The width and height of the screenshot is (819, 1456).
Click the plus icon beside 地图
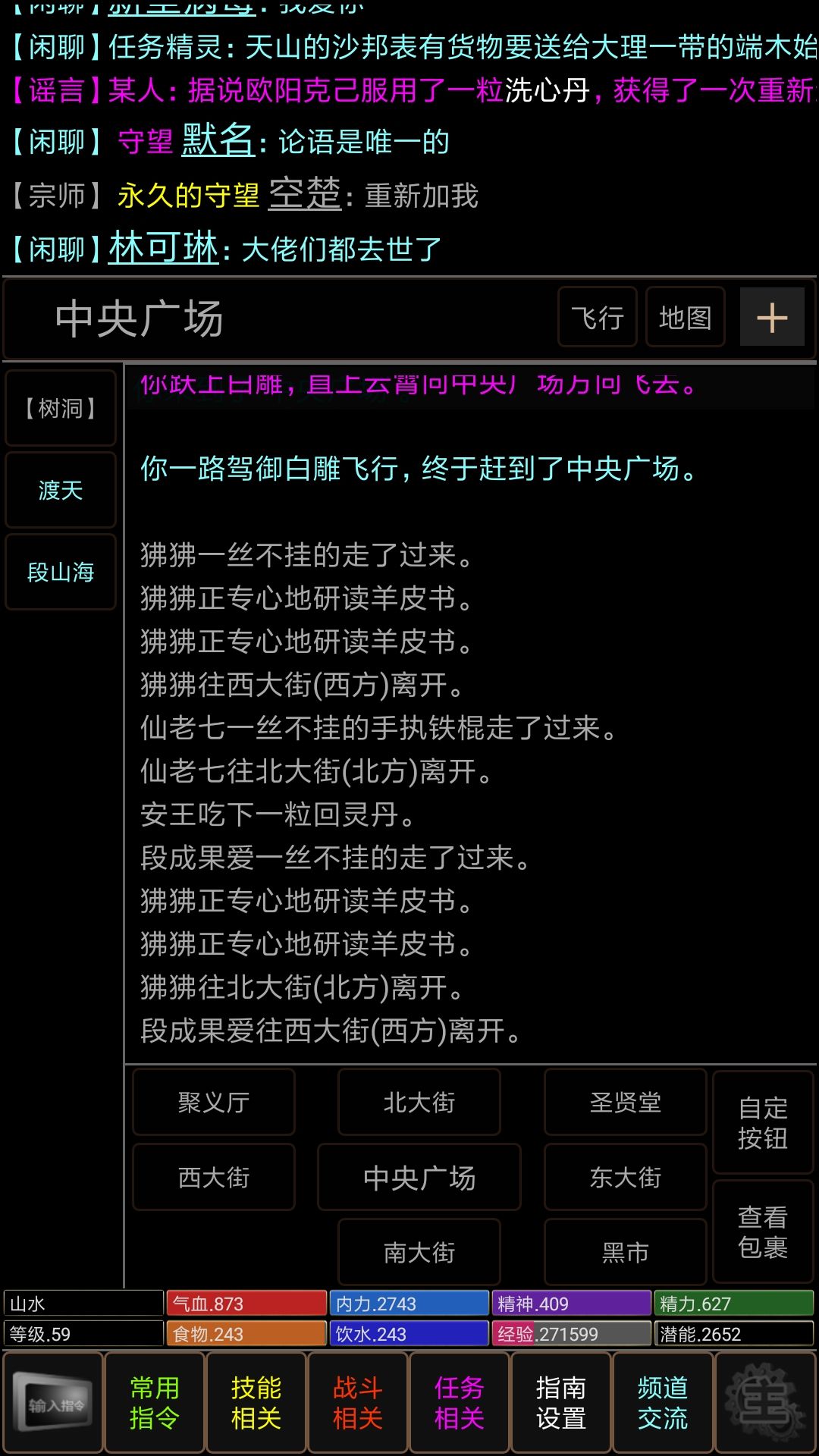click(x=773, y=317)
